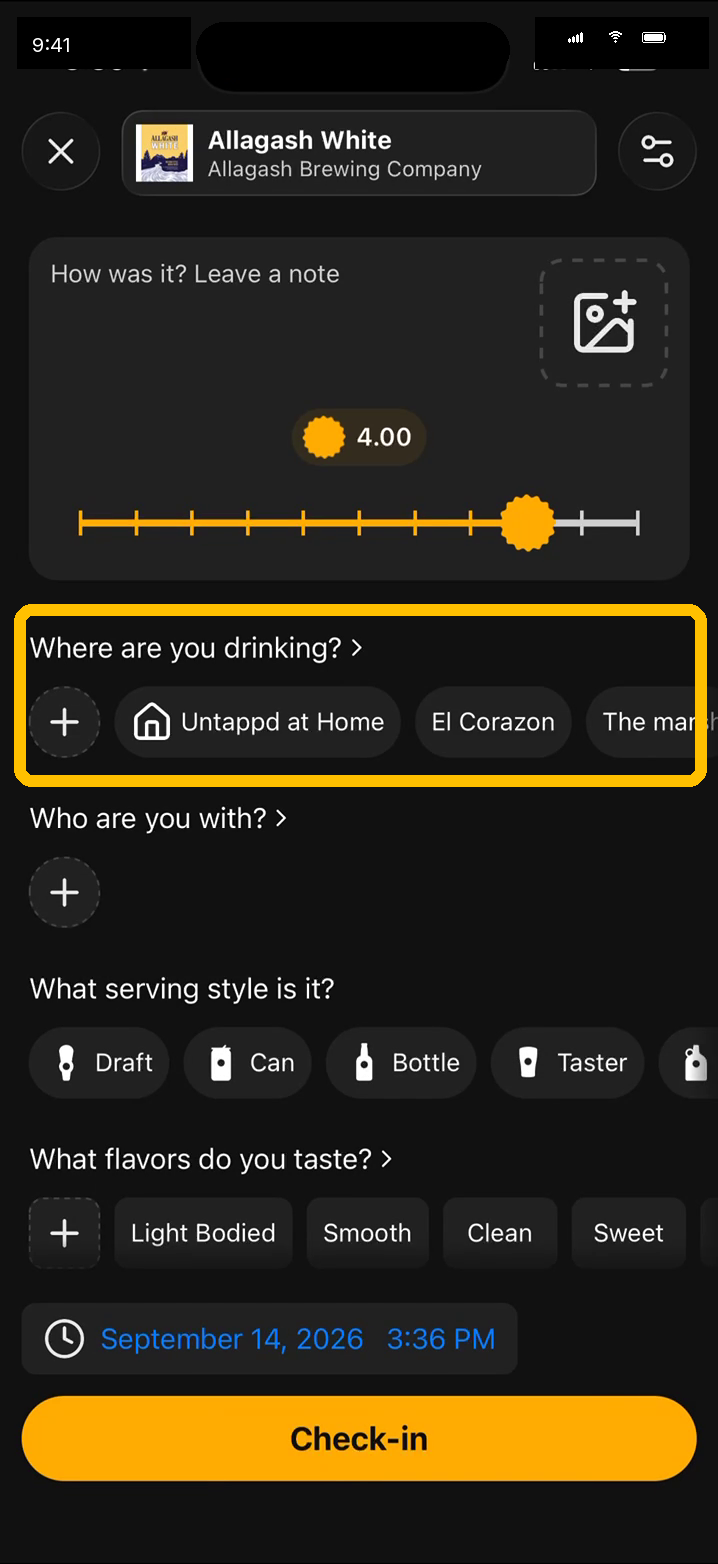Select Can serving style
This screenshot has width=718, height=1564.
248,1062
